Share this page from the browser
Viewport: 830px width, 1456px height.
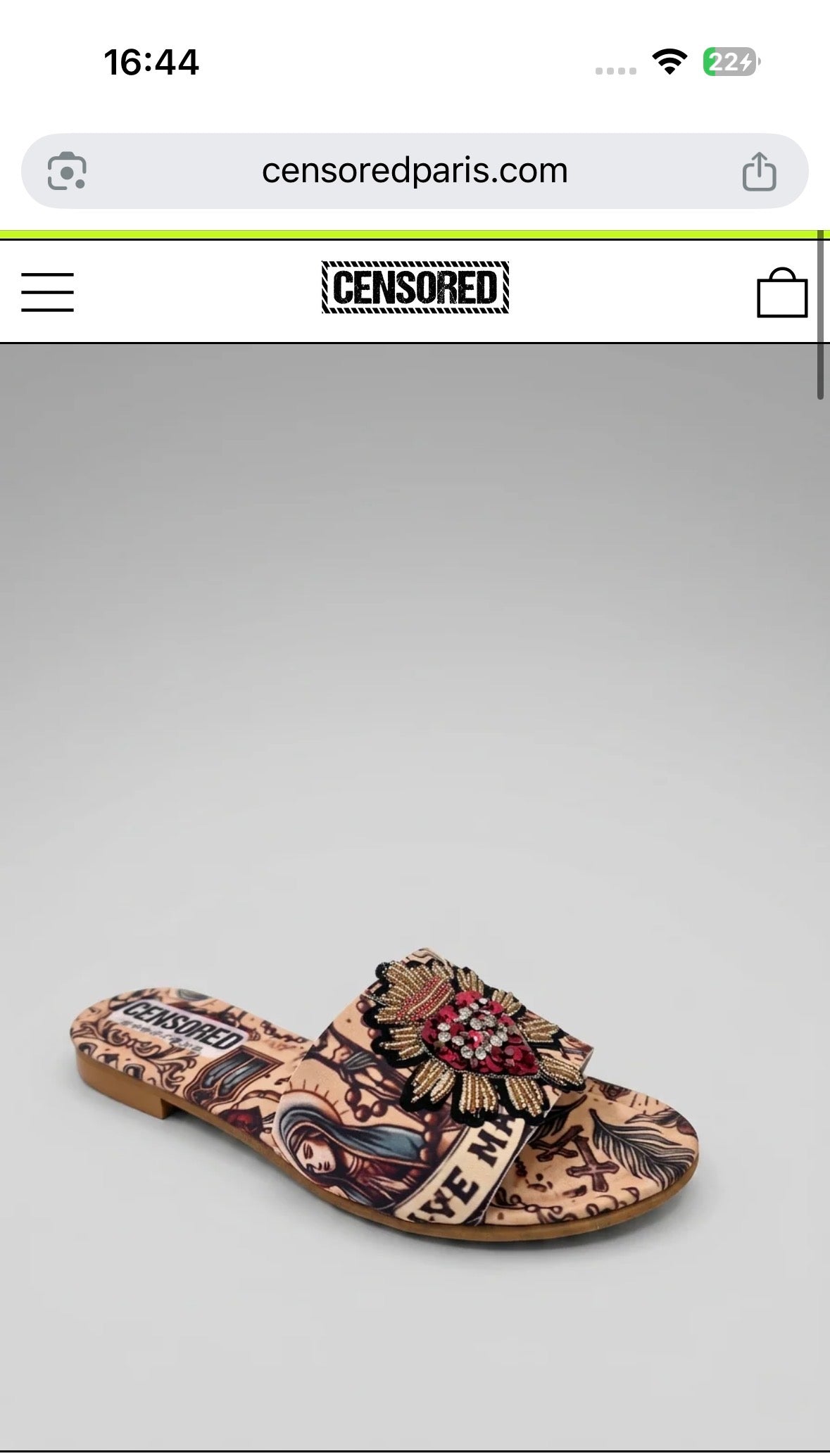pos(759,171)
